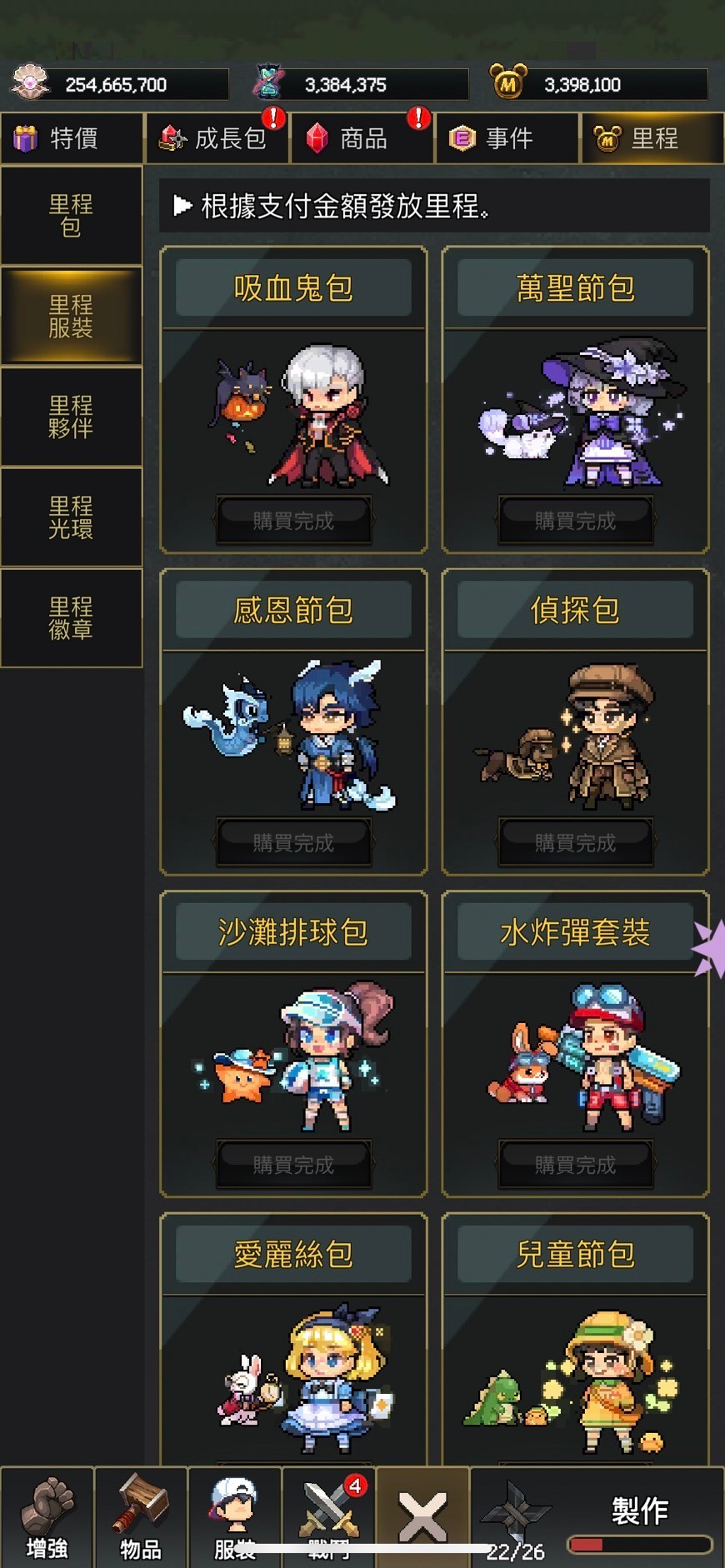Switch to the 特價 tab
Viewport: 725px width, 1568px height.
(72, 138)
